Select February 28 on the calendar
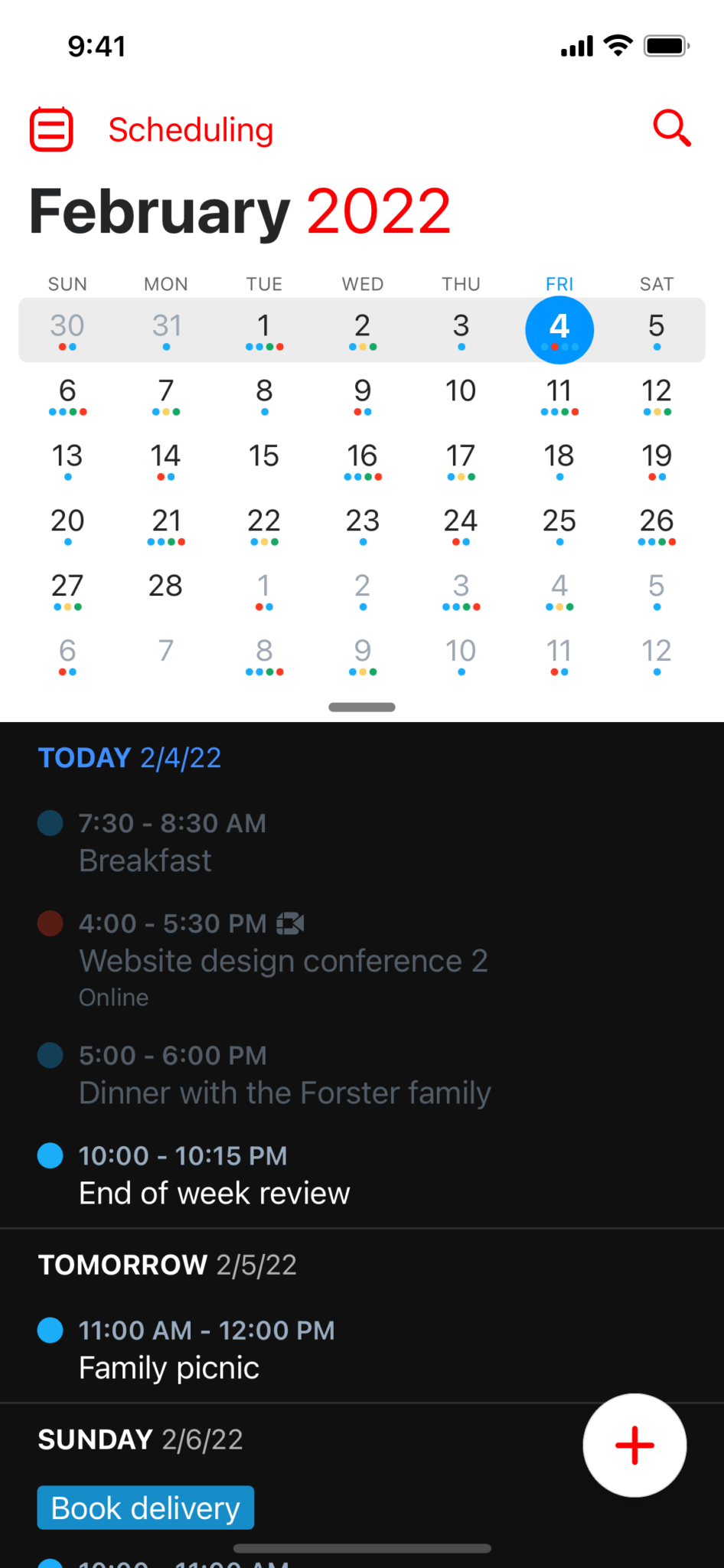The height and width of the screenshot is (1568, 724). (x=165, y=590)
